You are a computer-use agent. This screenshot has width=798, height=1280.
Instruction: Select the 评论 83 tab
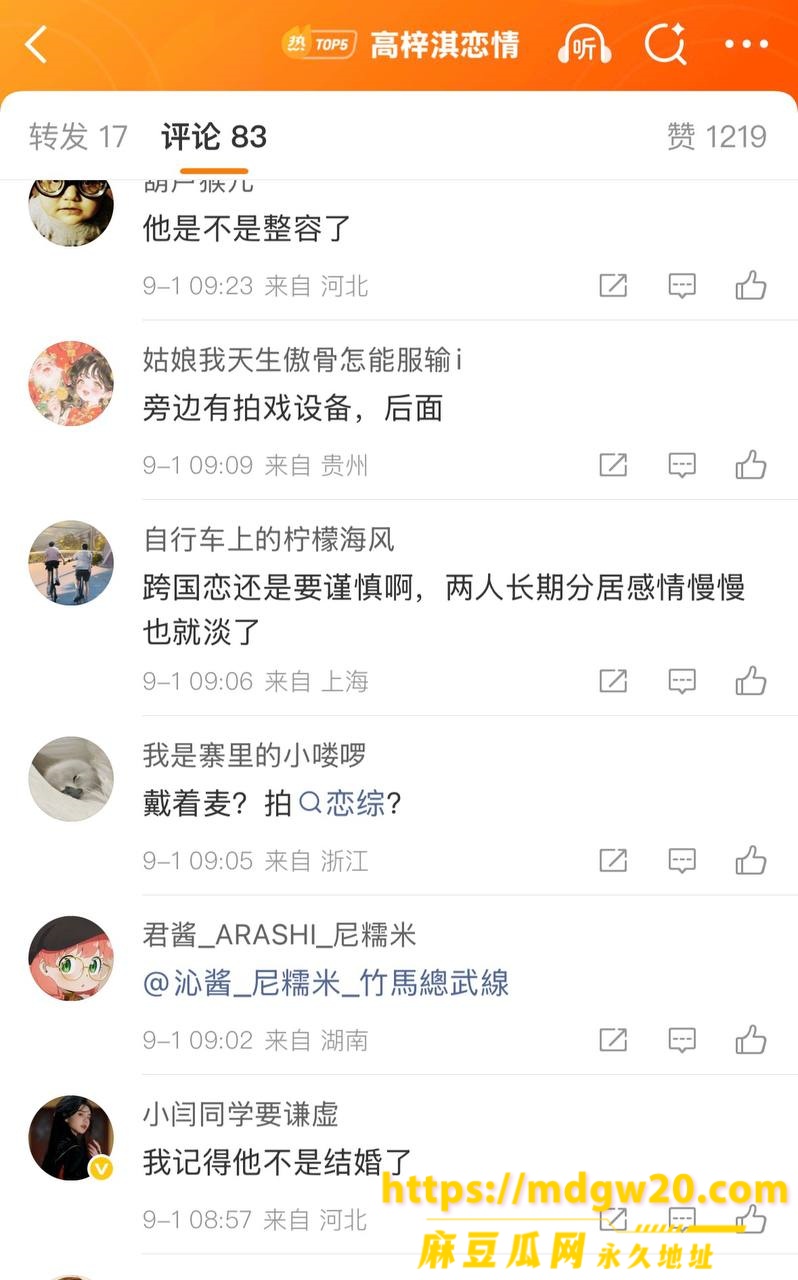pyautogui.click(x=214, y=137)
